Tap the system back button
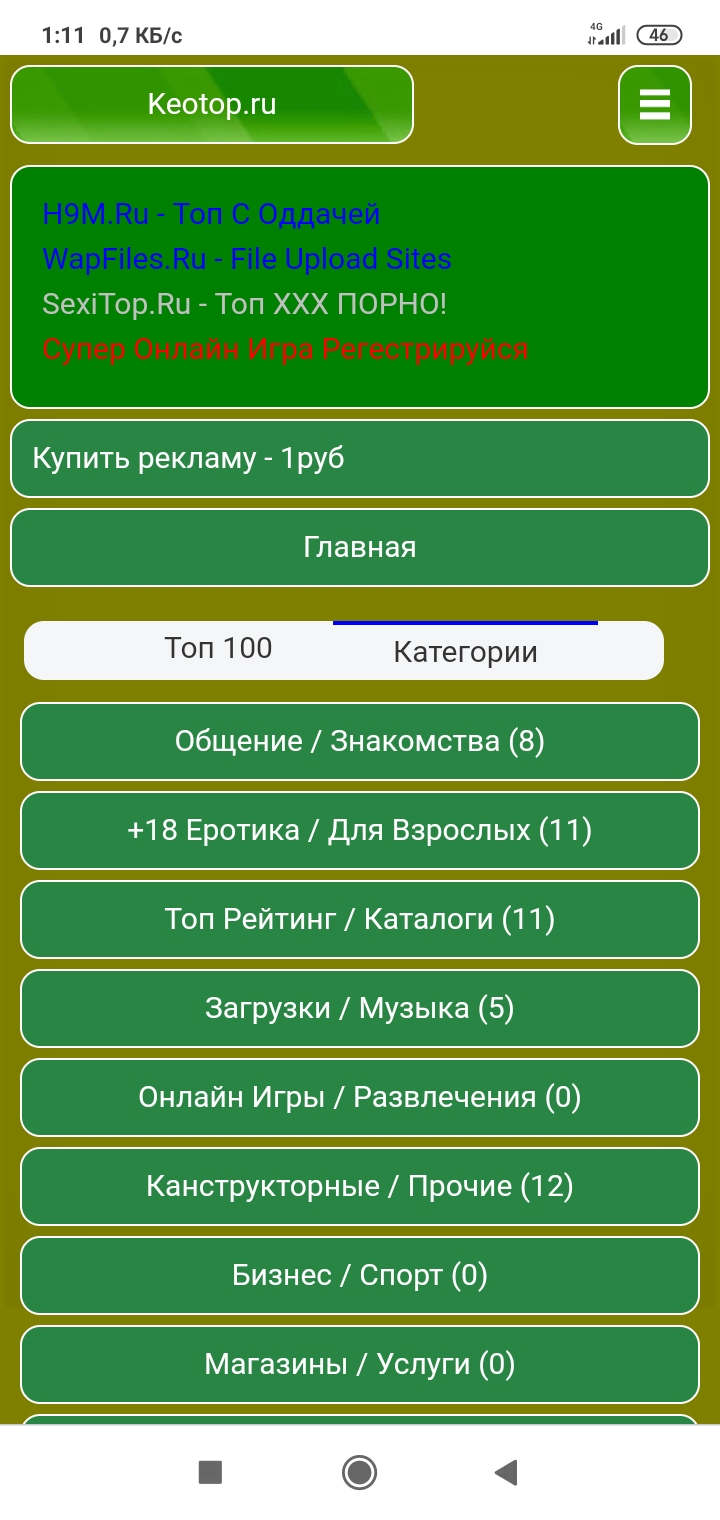Viewport: 720px width, 1520px height. point(507,1472)
